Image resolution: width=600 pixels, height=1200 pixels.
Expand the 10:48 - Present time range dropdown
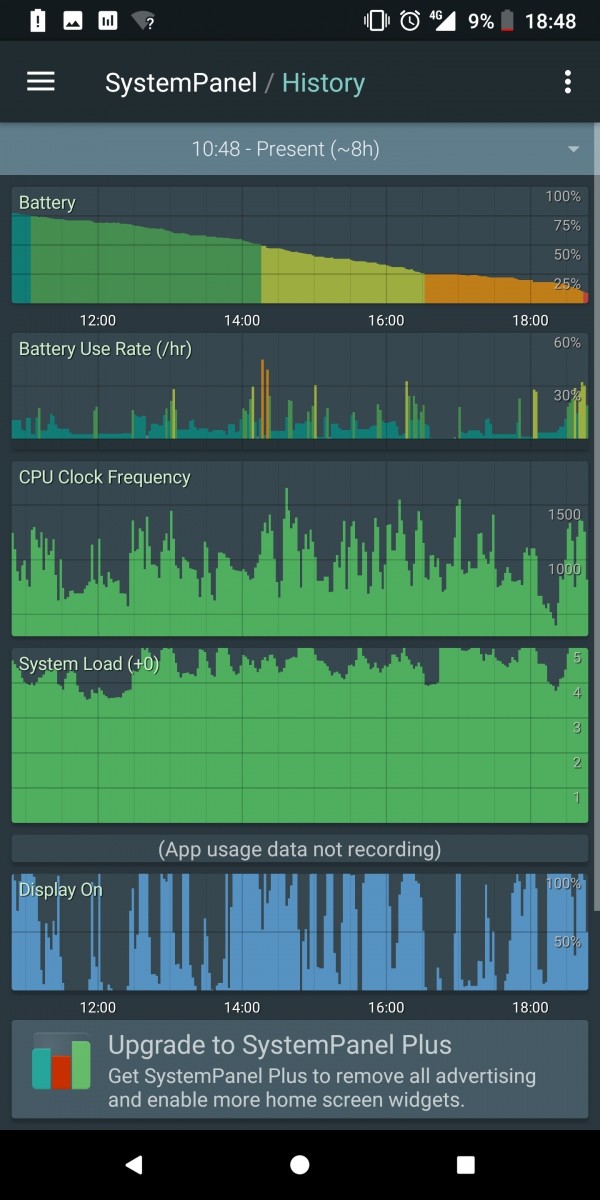300,149
